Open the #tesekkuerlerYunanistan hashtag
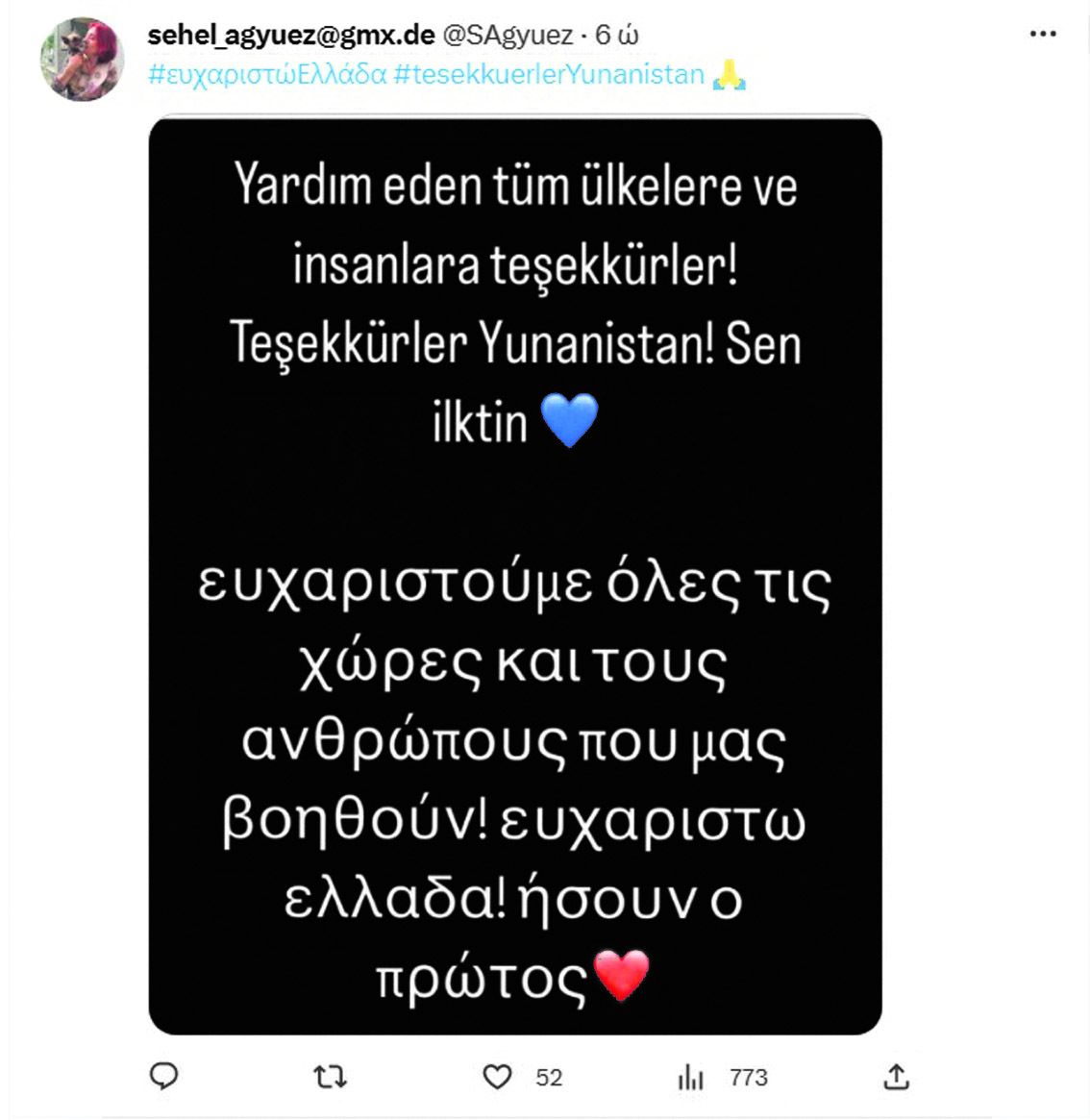Screen dimensions: 1090x1120 click(549, 74)
